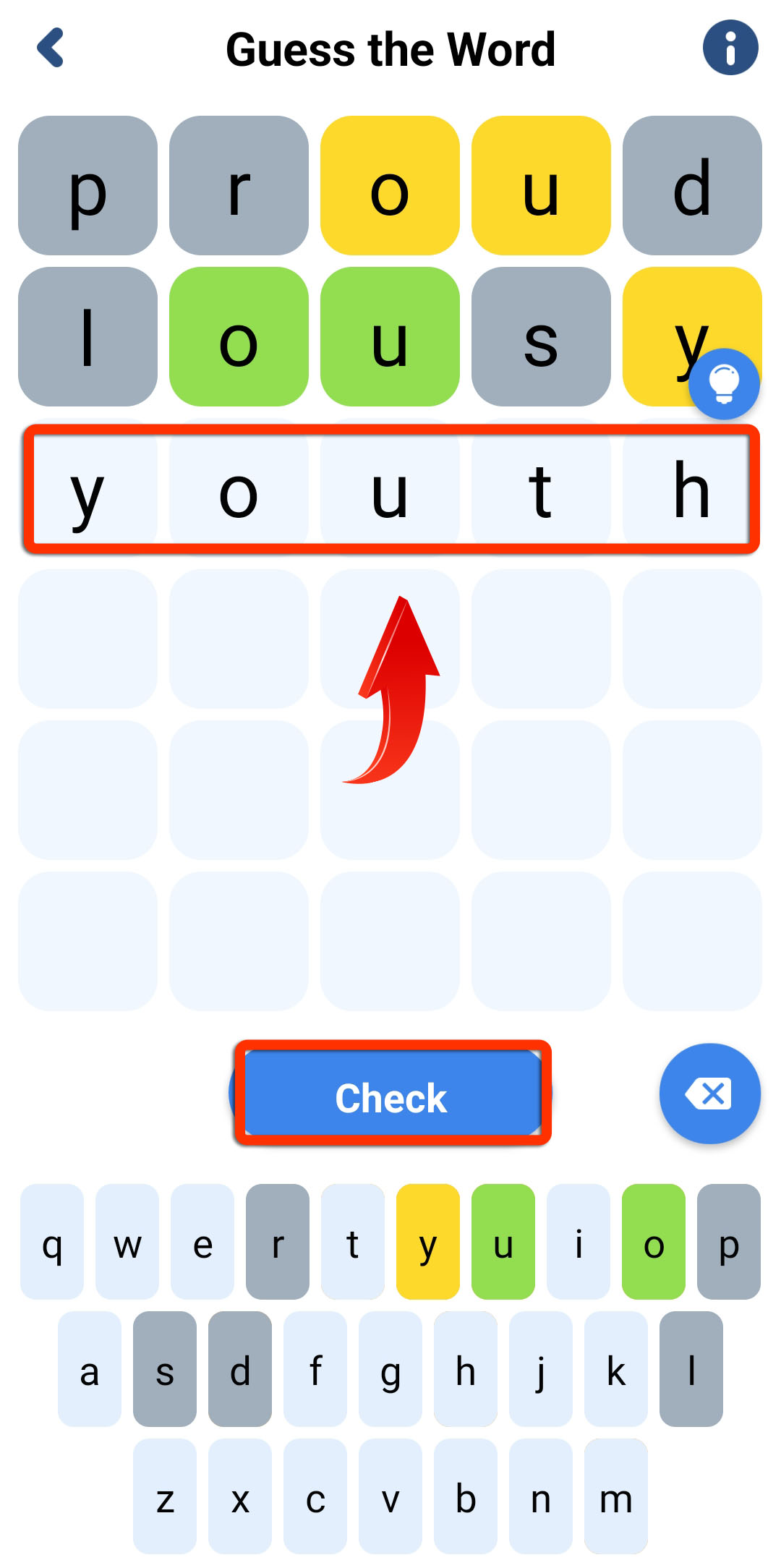Go back using the top-left arrow
This screenshot has height=1568, width=781.
51,48
